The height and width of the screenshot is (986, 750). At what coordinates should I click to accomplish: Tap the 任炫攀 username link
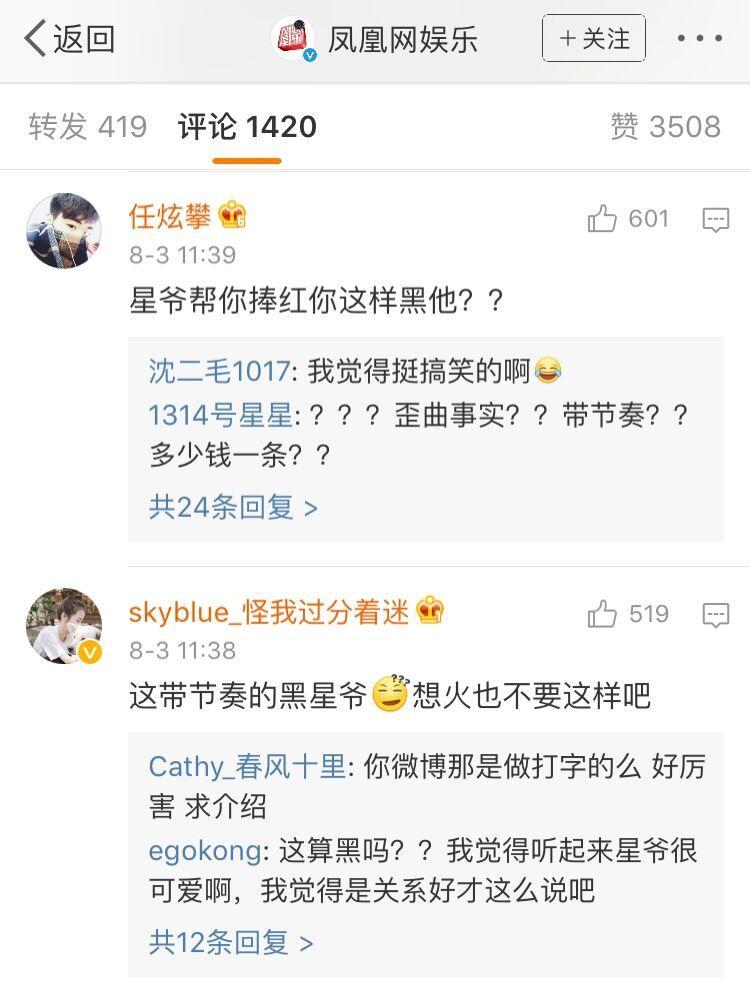pos(169,216)
